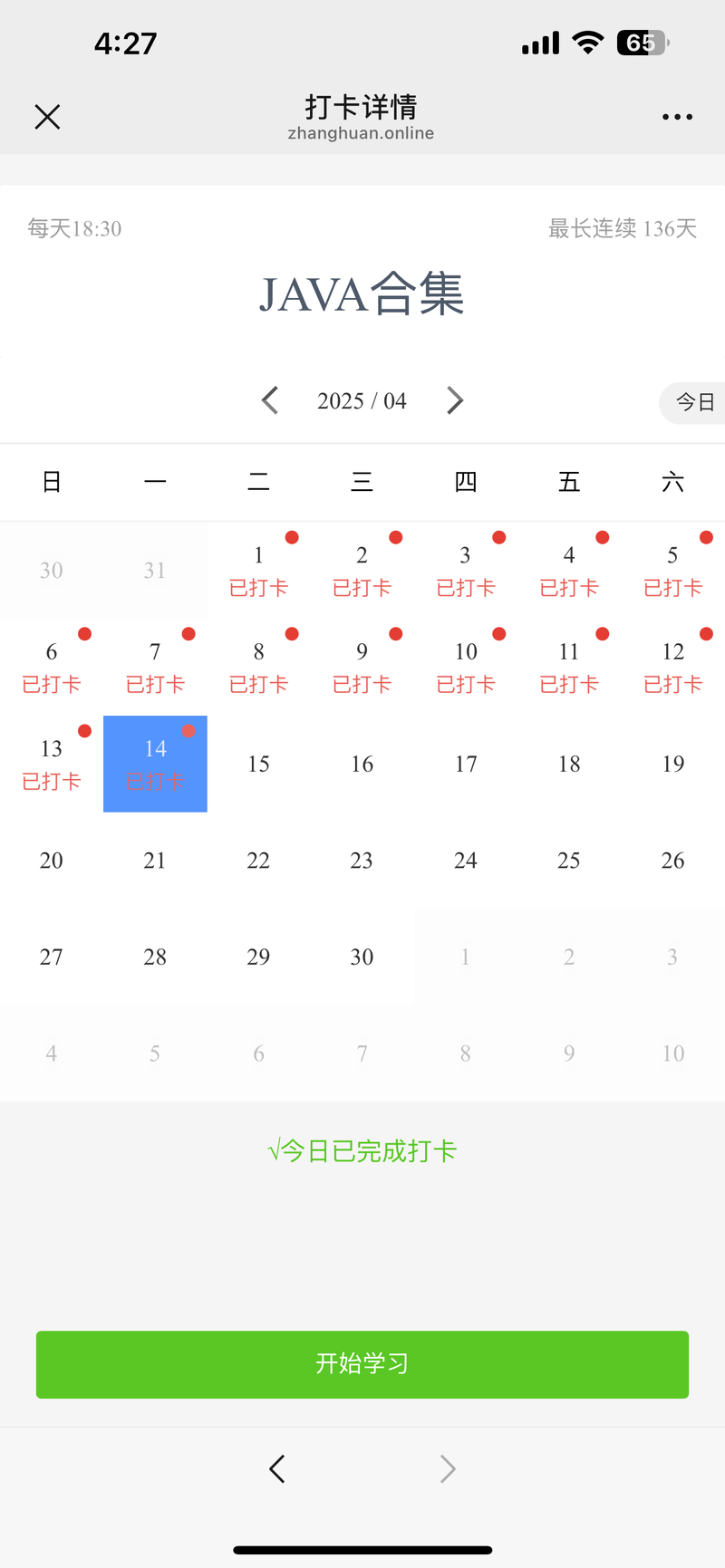Image resolution: width=725 pixels, height=1568 pixels.
Task: Navigate back with bottom browser arrow
Action: pos(277,1468)
